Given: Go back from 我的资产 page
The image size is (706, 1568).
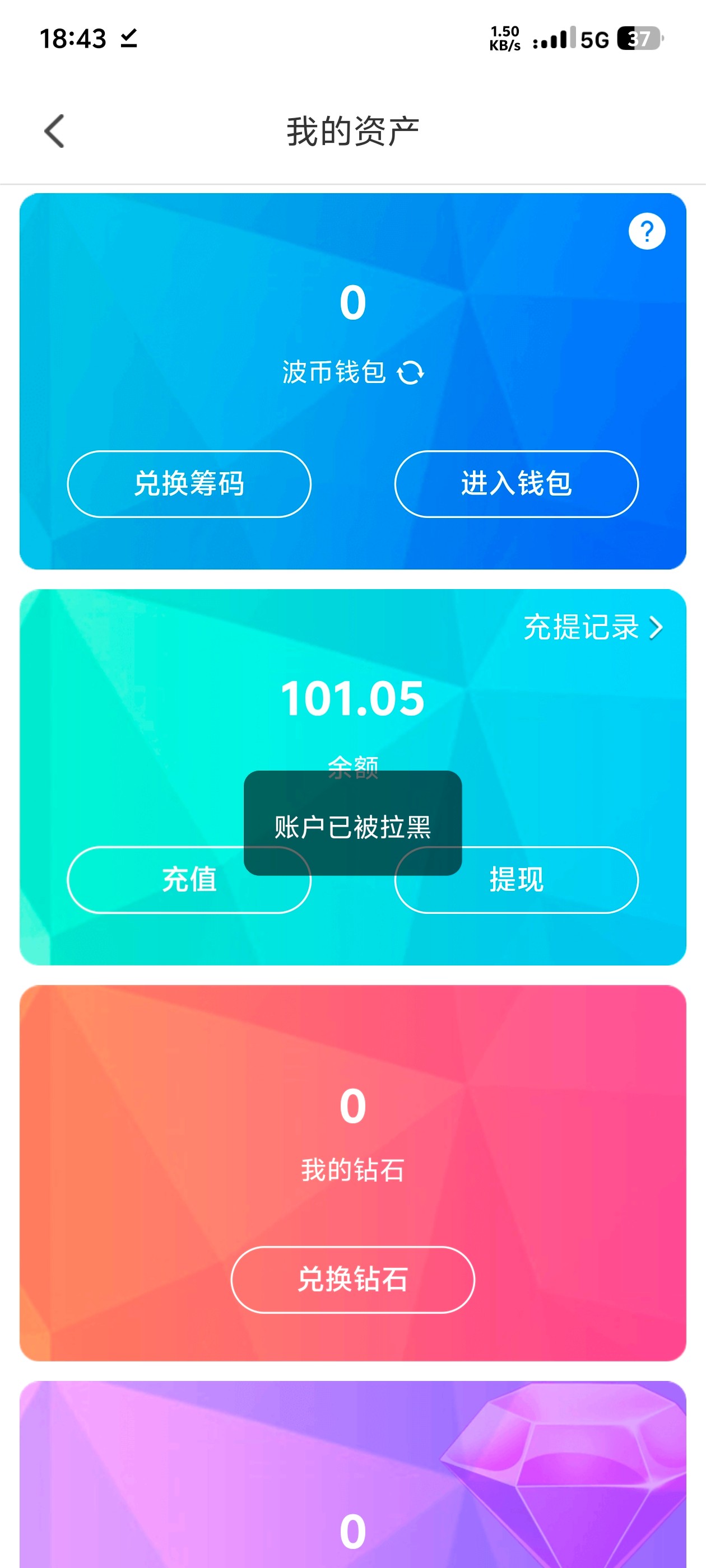Looking at the screenshot, I should (54, 131).
